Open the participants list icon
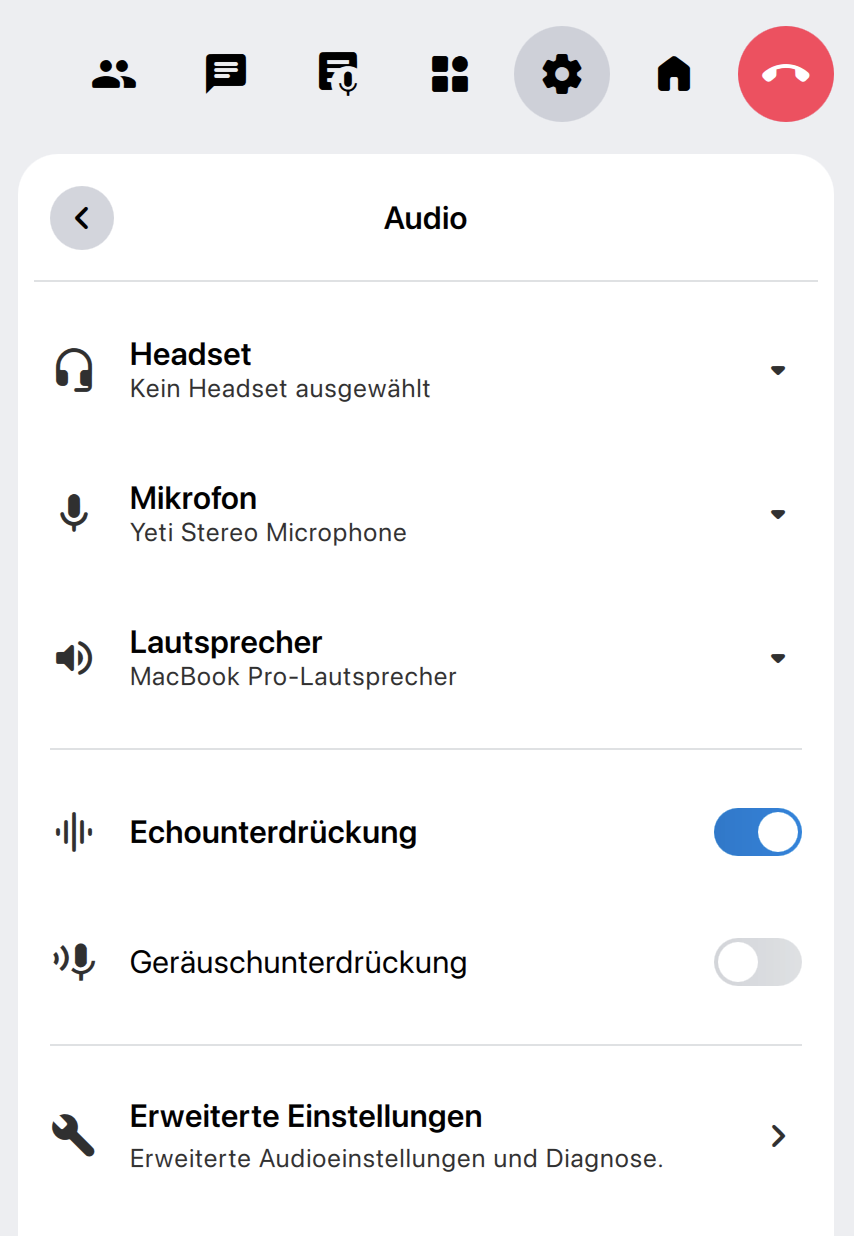The height and width of the screenshot is (1236, 854). [114, 74]
